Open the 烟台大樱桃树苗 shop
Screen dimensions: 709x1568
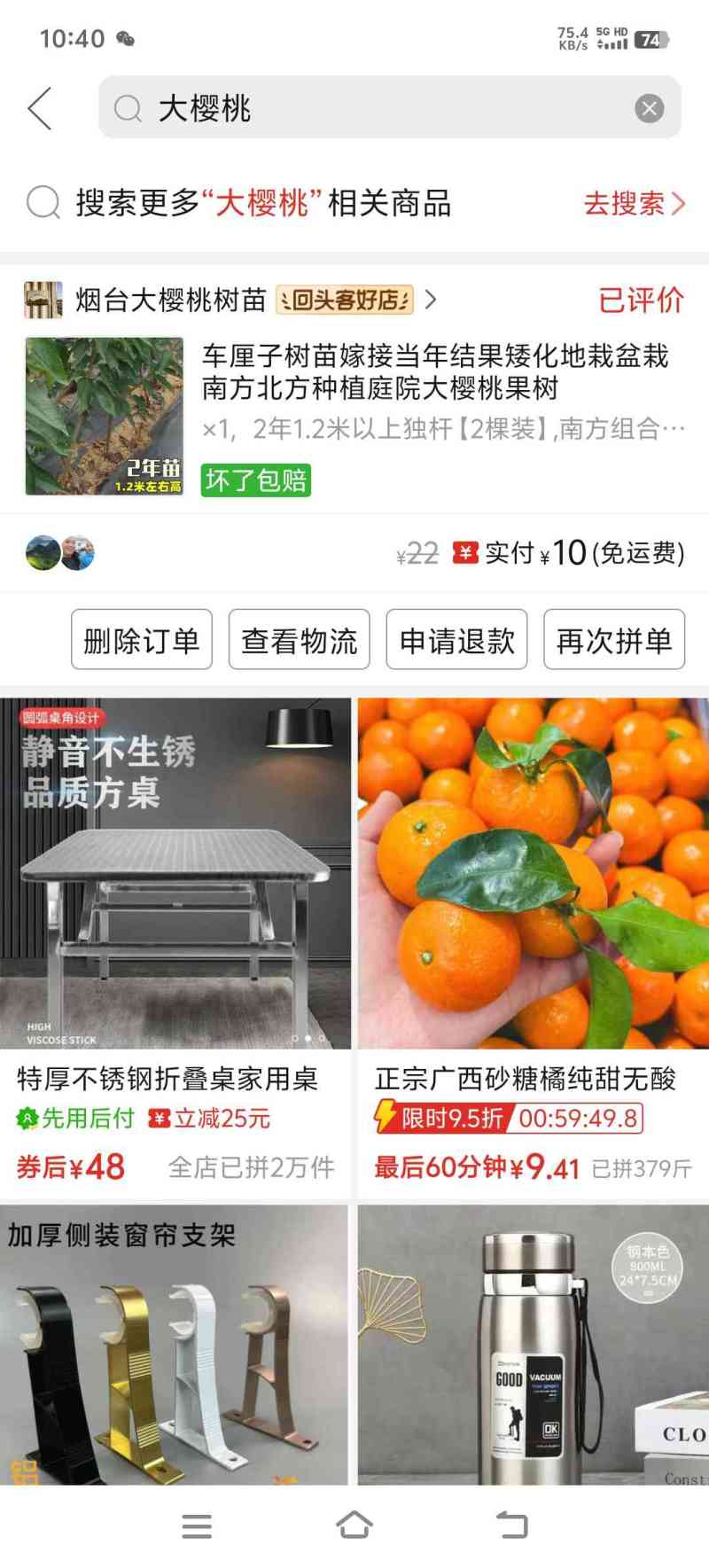(x=170, y=300)
